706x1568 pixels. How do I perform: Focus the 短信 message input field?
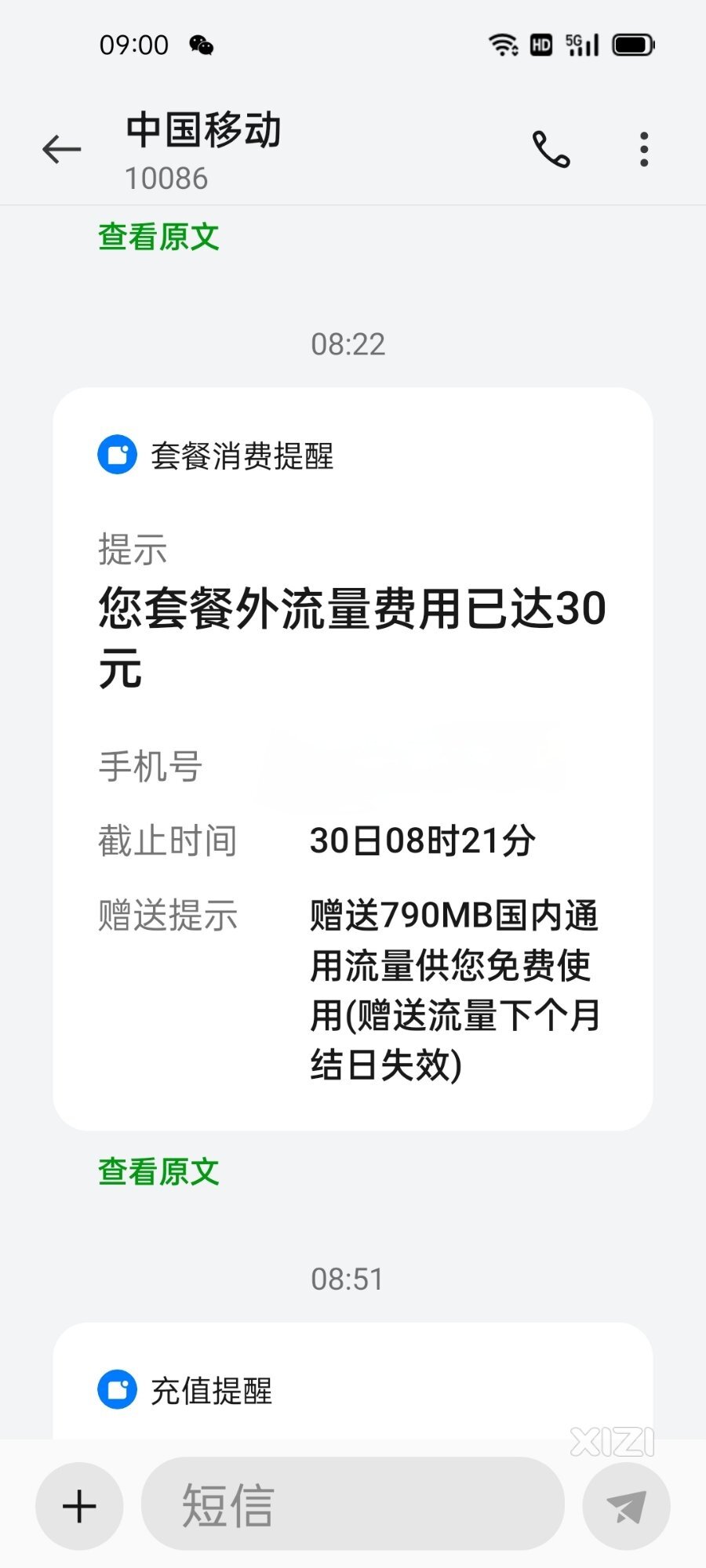click(x=353, y=1504)
